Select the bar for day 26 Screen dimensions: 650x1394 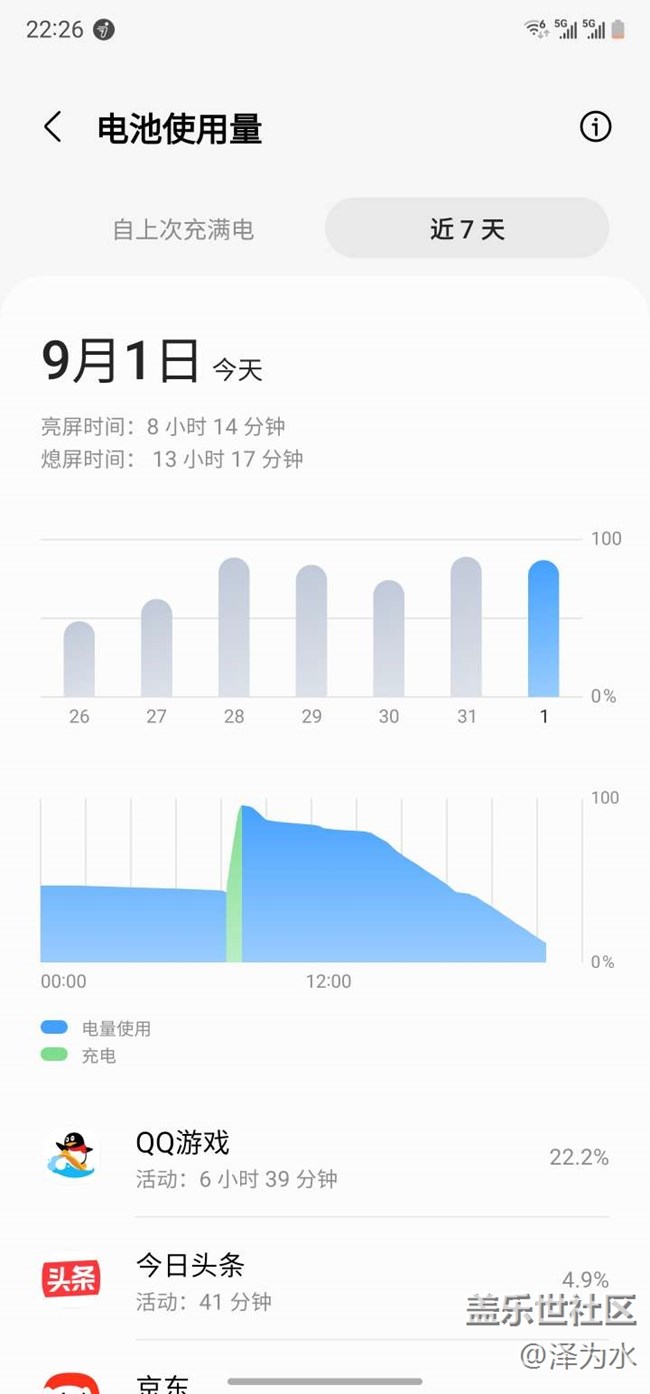pyautogui.click(x=79, y=659)
